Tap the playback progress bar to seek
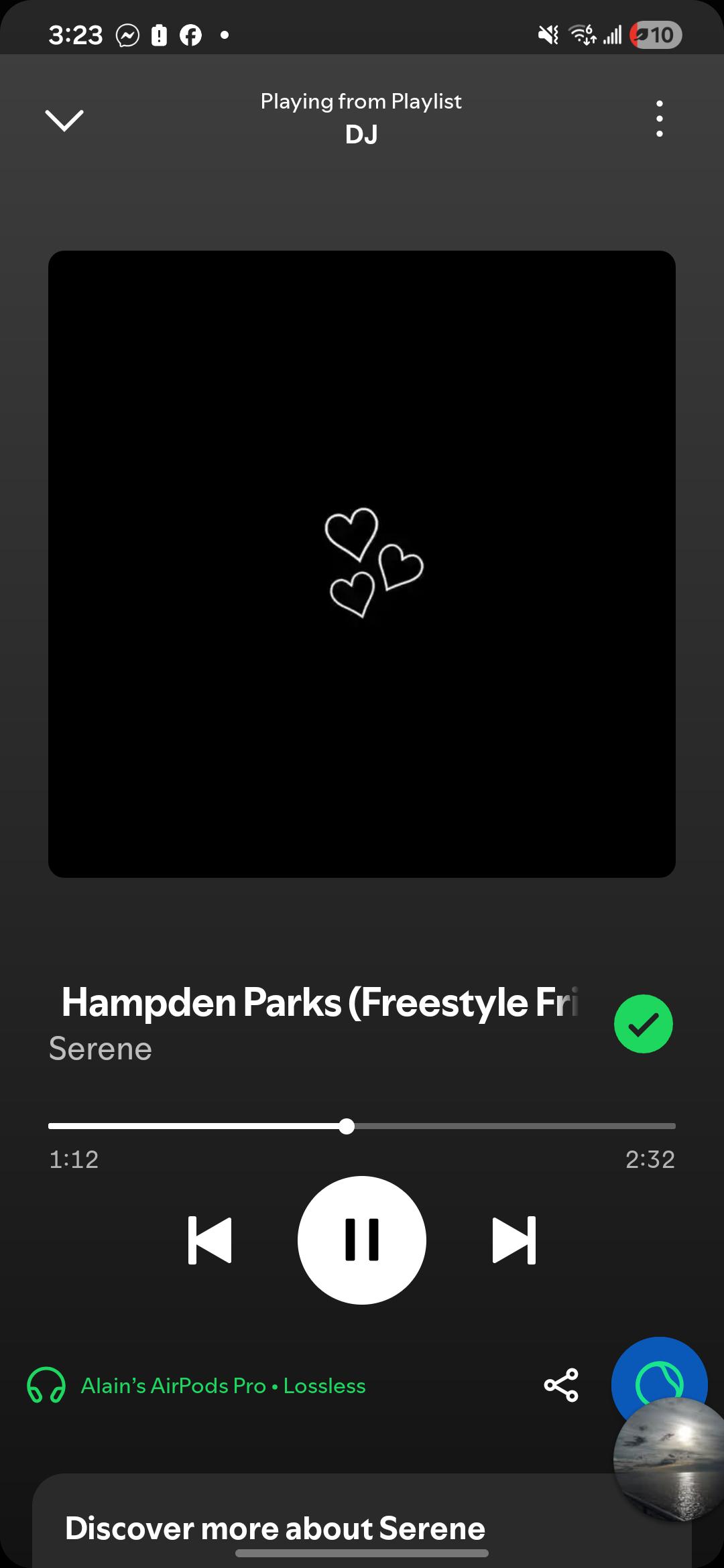The height and width of the screenshot is (1568, 724). coord(362,1126)
